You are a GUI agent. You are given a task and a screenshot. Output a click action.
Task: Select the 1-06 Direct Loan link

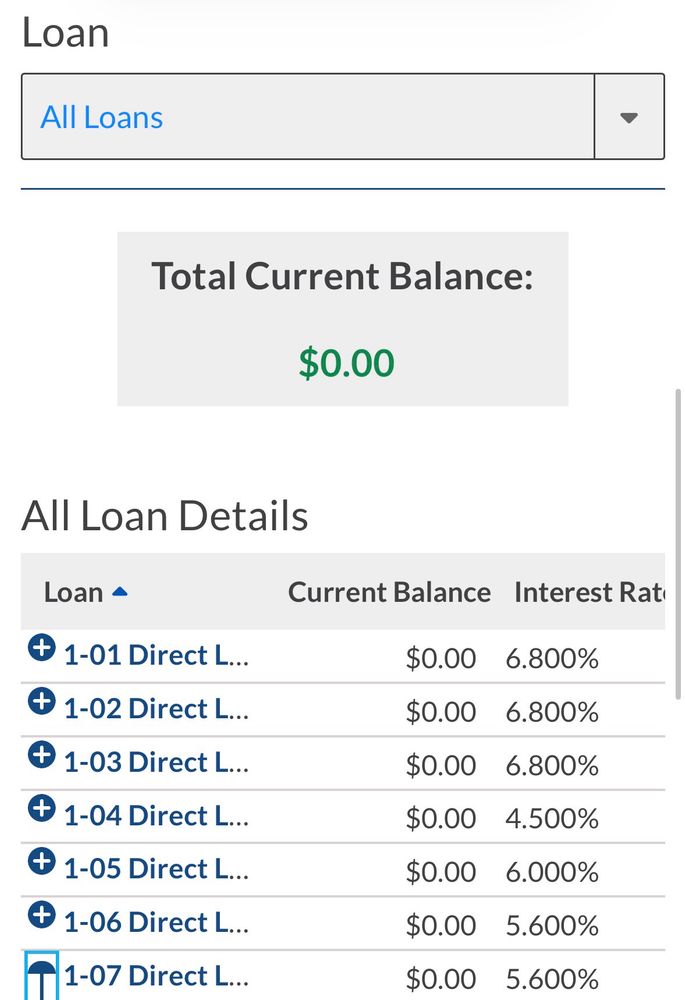(155, 922)
